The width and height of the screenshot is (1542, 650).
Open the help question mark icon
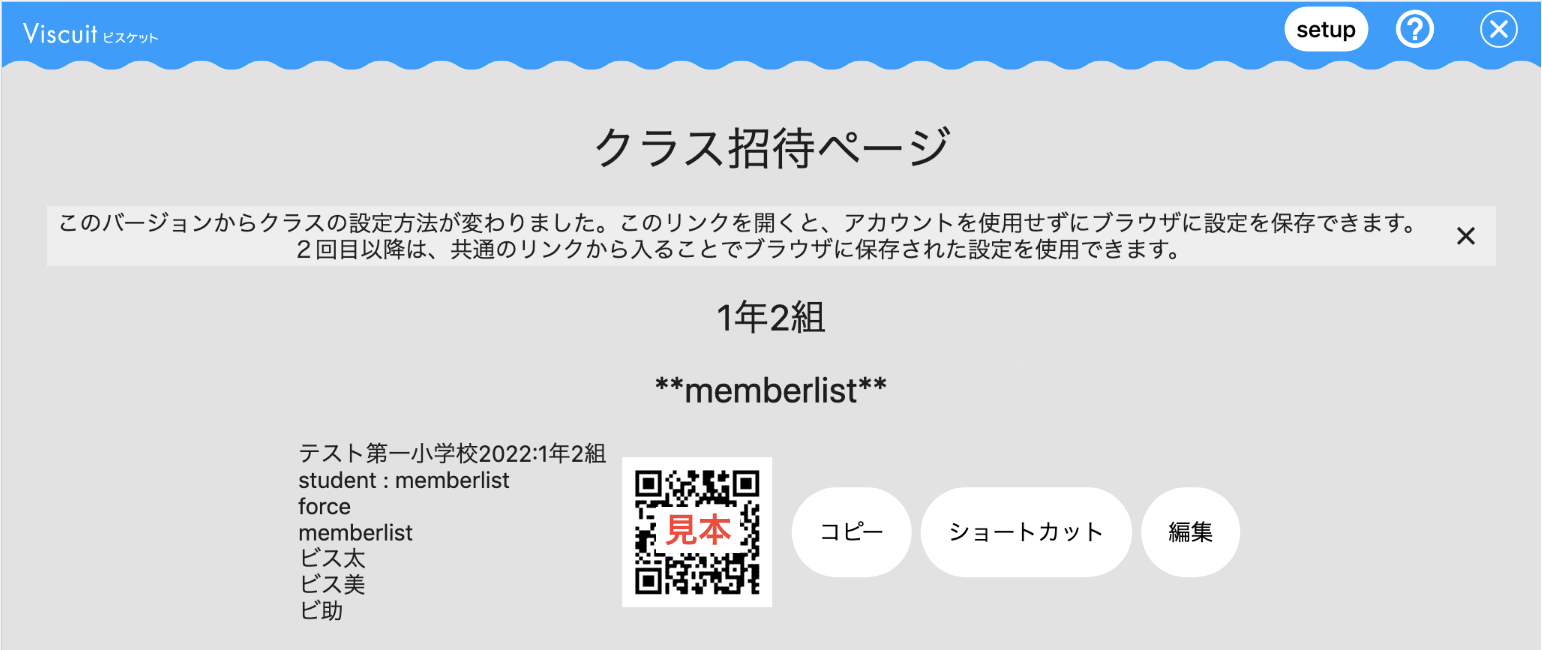point(1415,30)
